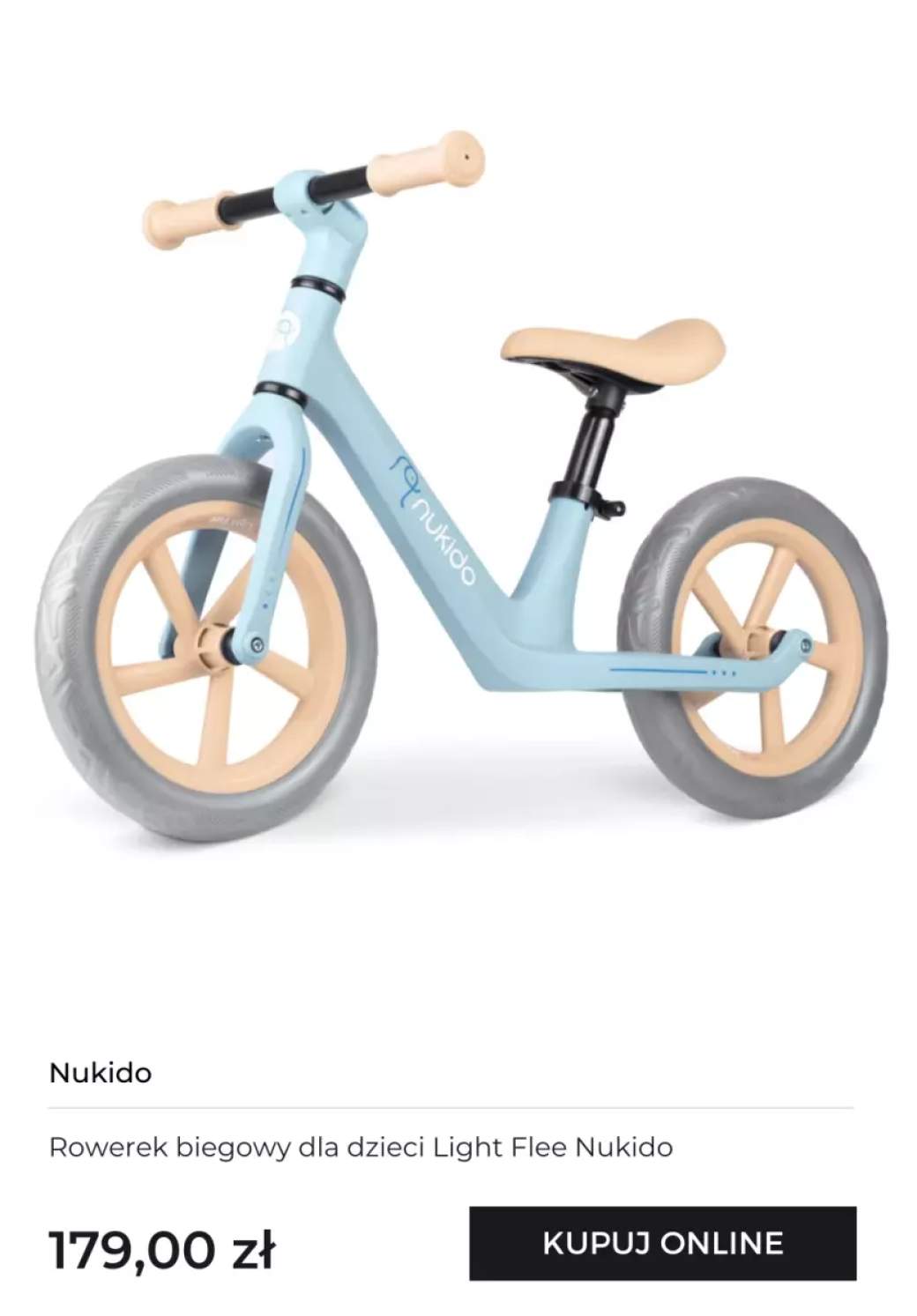Tap the KUPUJ ONLINE button
Viewport: 917px width, 1316px height.
coord(662,1243)
